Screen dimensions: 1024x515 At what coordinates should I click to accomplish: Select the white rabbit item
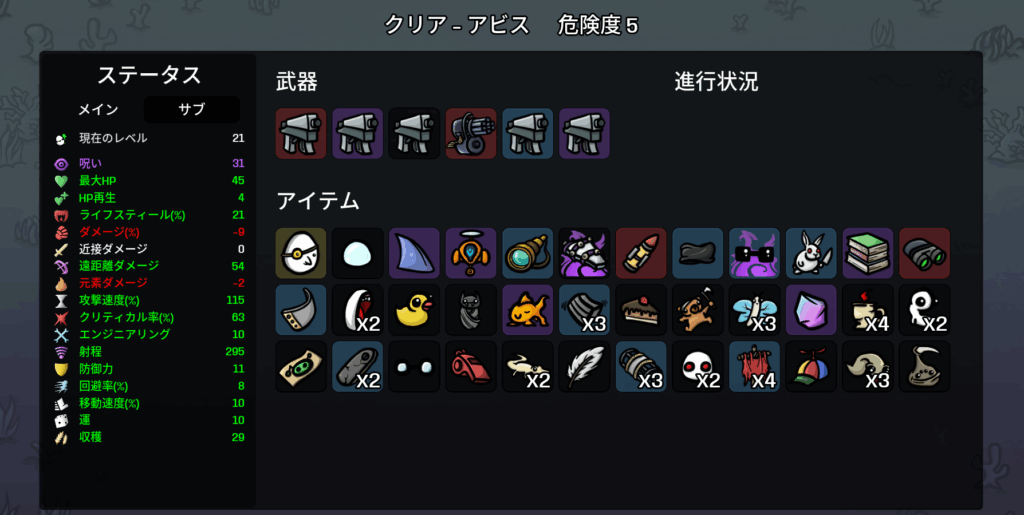click(811, 253)
